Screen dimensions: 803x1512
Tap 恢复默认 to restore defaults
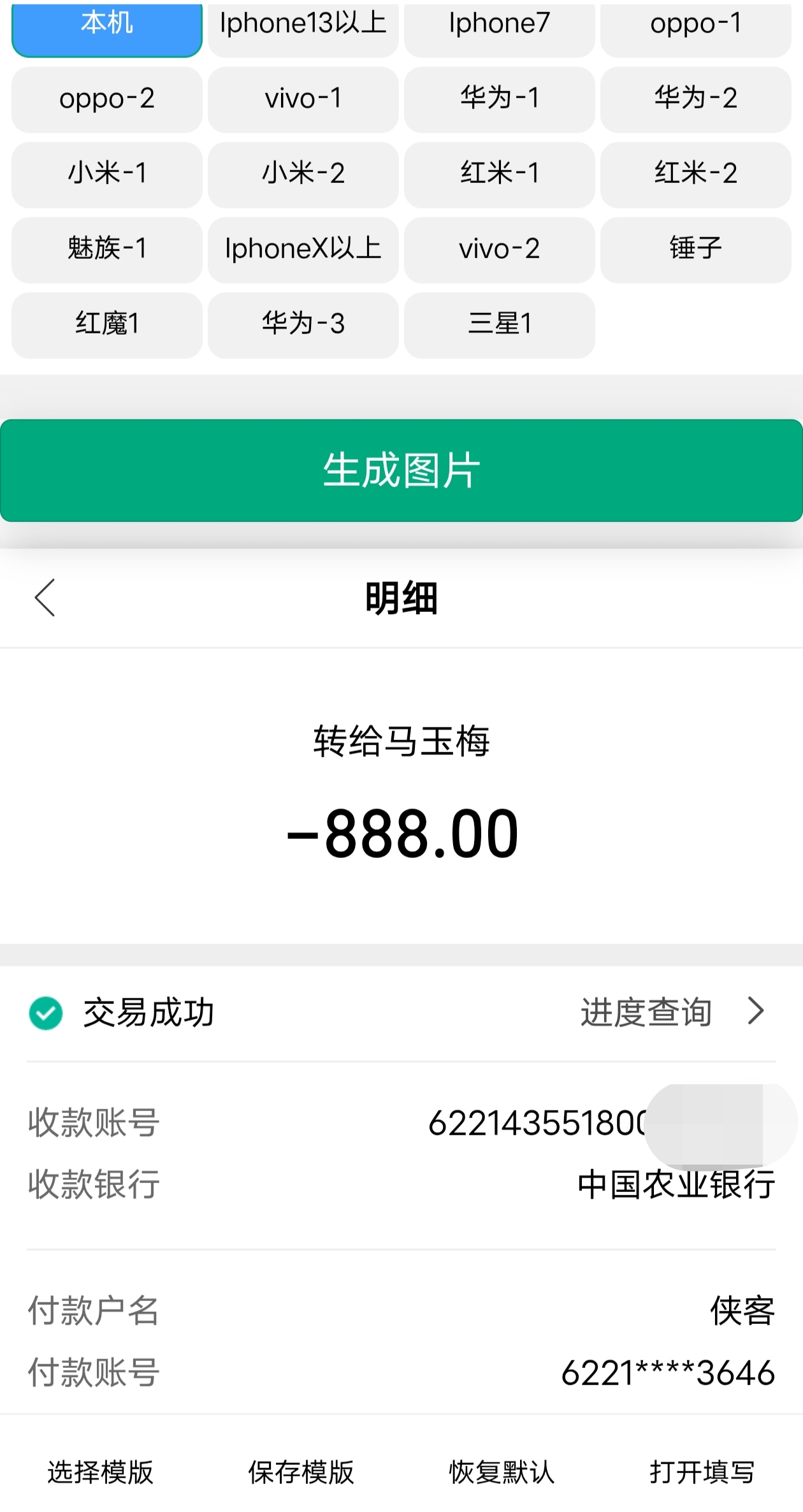[x=502, y=1472]
